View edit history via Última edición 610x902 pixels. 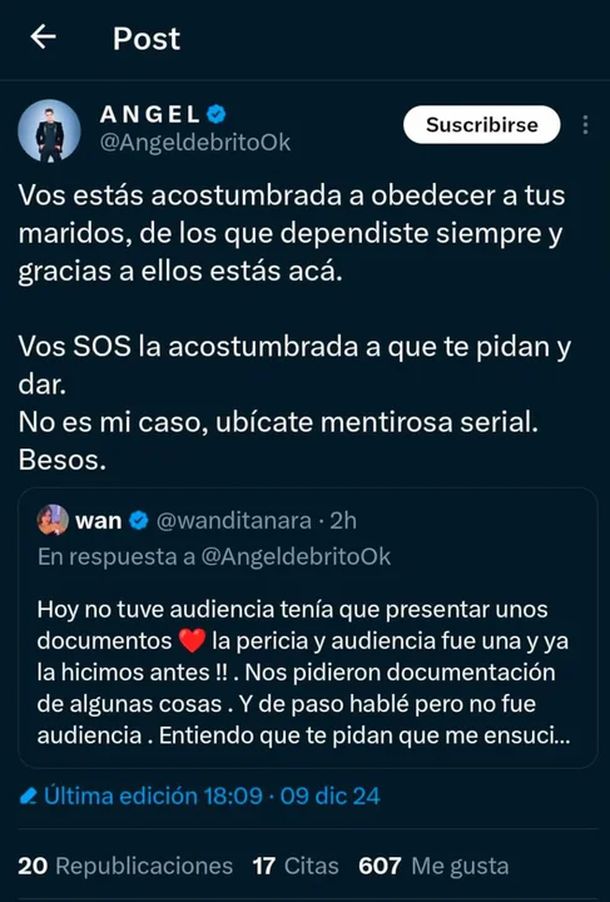click(x=200, y=797)
